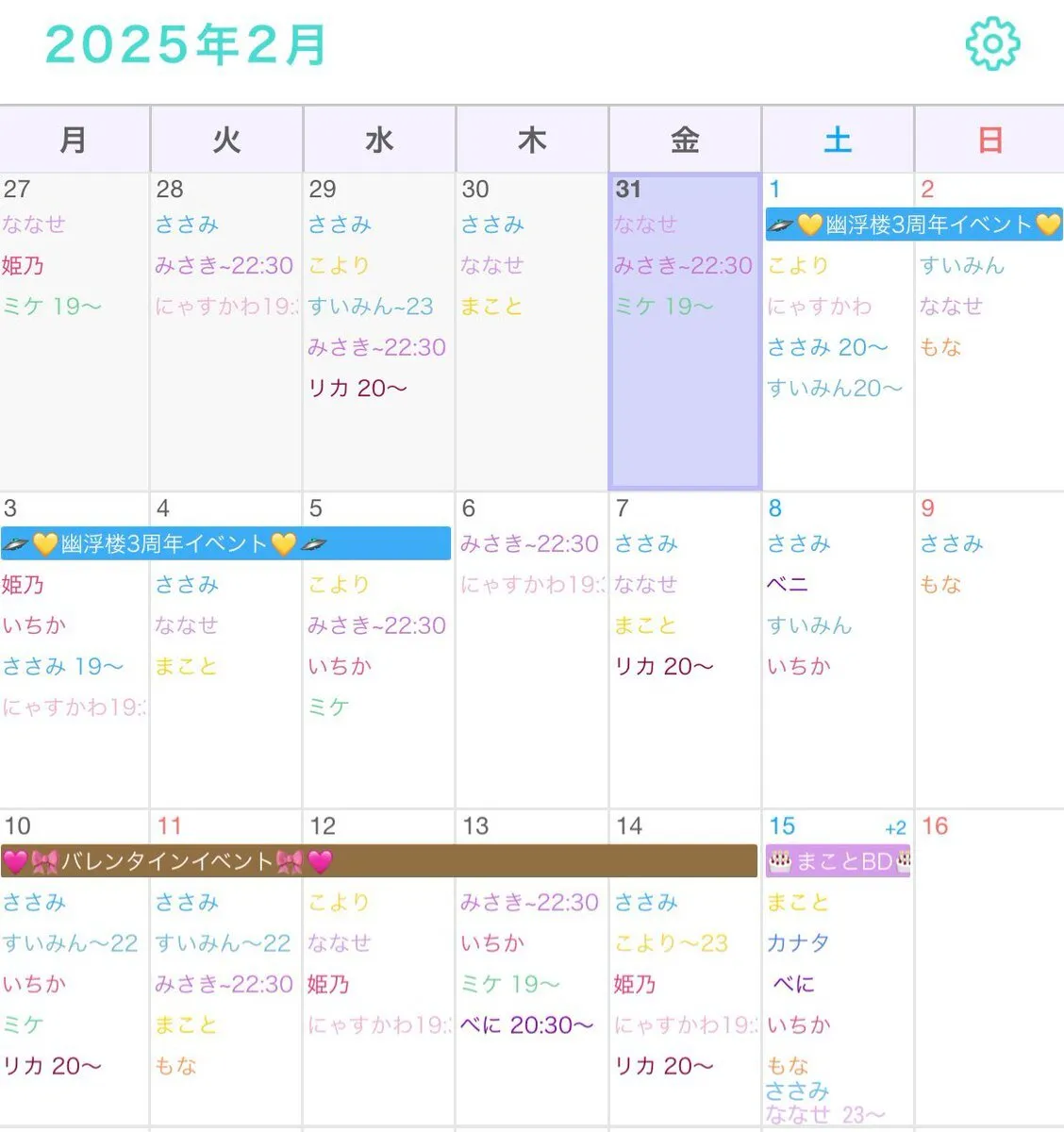Screen dimensions: 1064x1132
Task: Show the +2 more events on 15th
Action: 895,828
